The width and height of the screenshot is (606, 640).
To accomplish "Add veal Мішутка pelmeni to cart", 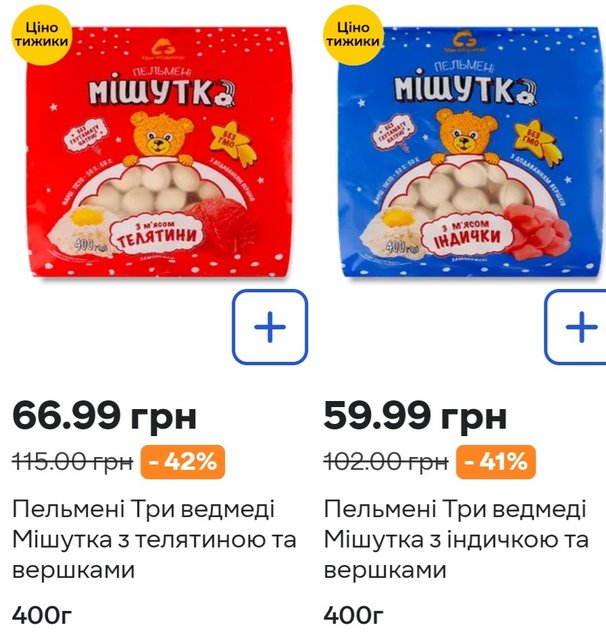I will click(270, 327).
